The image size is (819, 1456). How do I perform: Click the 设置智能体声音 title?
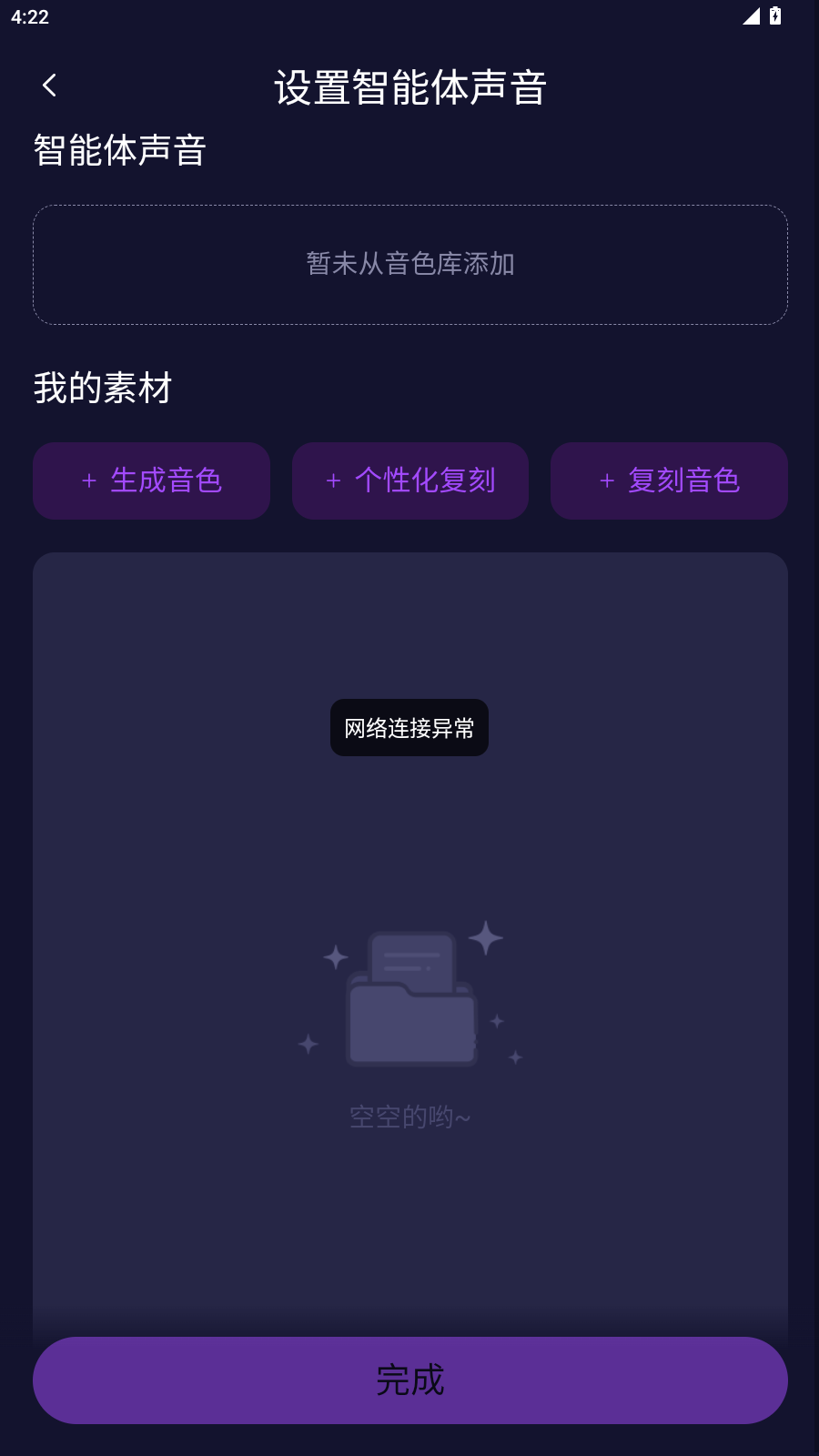[409, 87]
